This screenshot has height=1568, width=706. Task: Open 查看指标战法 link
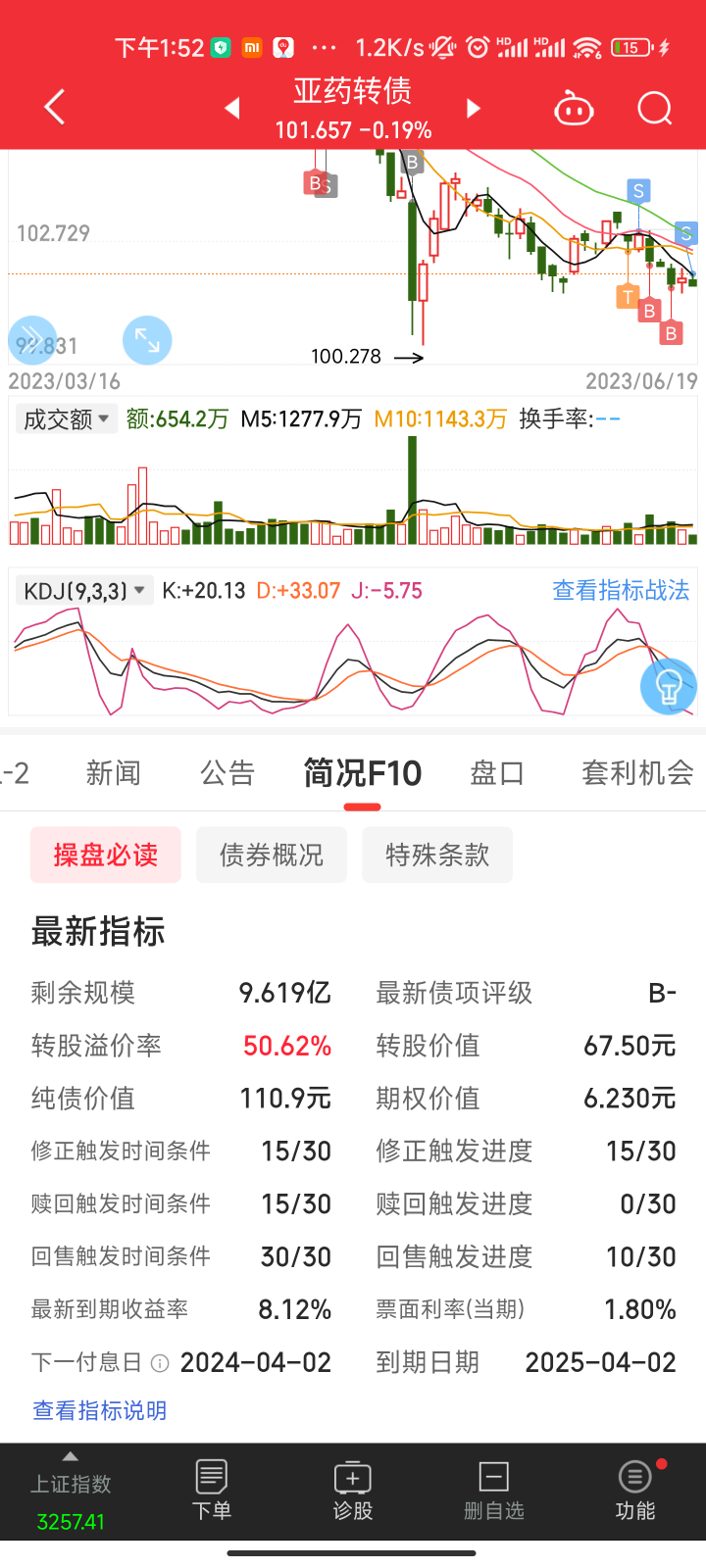[x=620, y=590]
